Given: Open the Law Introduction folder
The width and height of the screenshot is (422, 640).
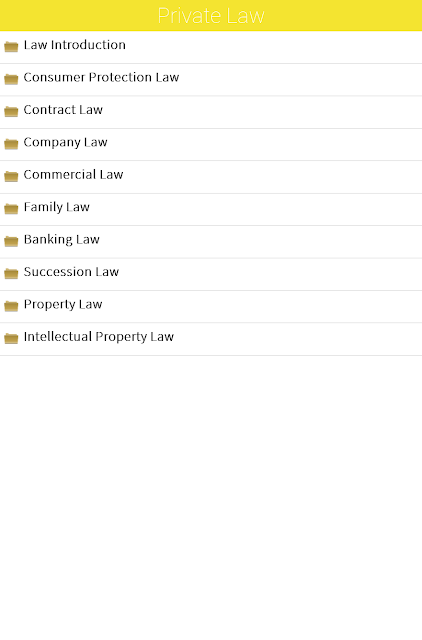Looking at the screenshot, I should point(211,47).
